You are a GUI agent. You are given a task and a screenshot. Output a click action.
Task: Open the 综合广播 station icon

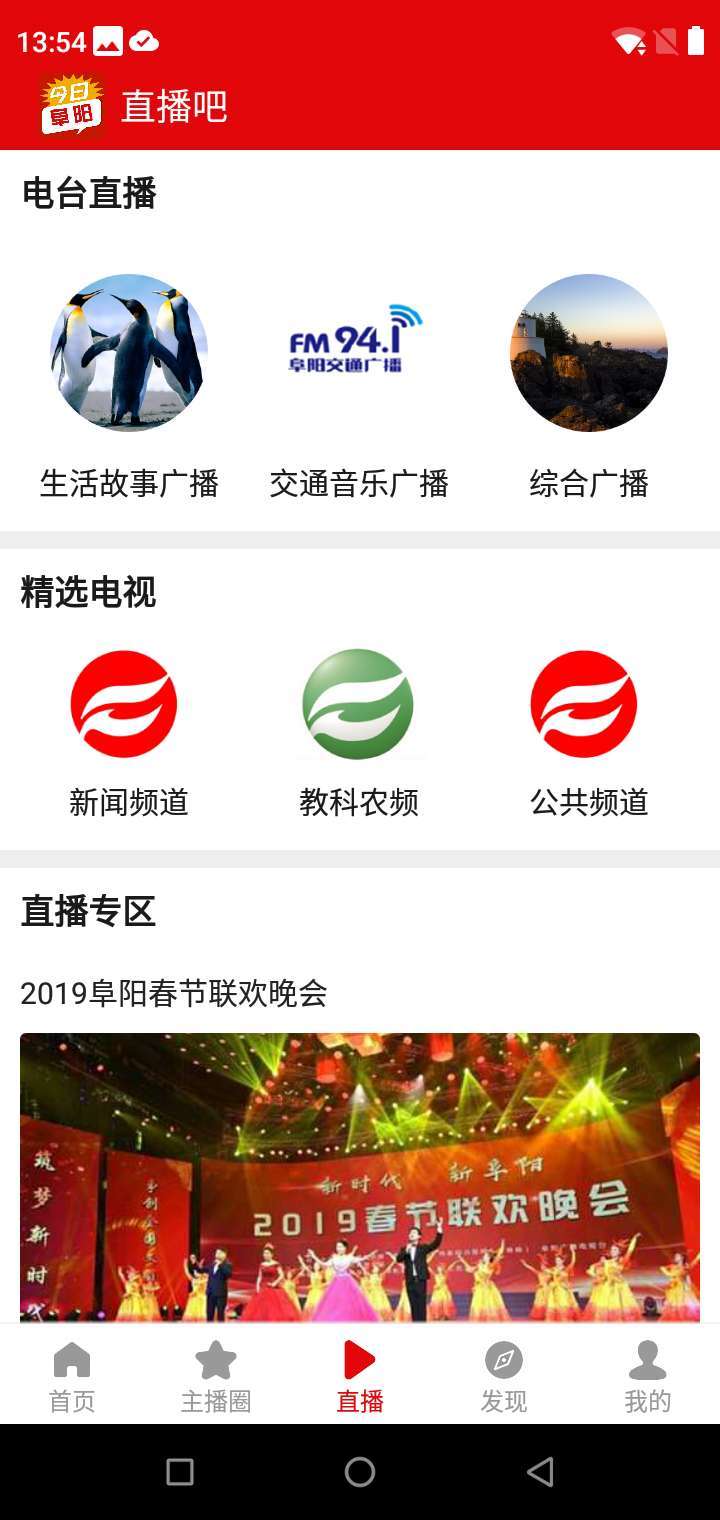point(589,353)
